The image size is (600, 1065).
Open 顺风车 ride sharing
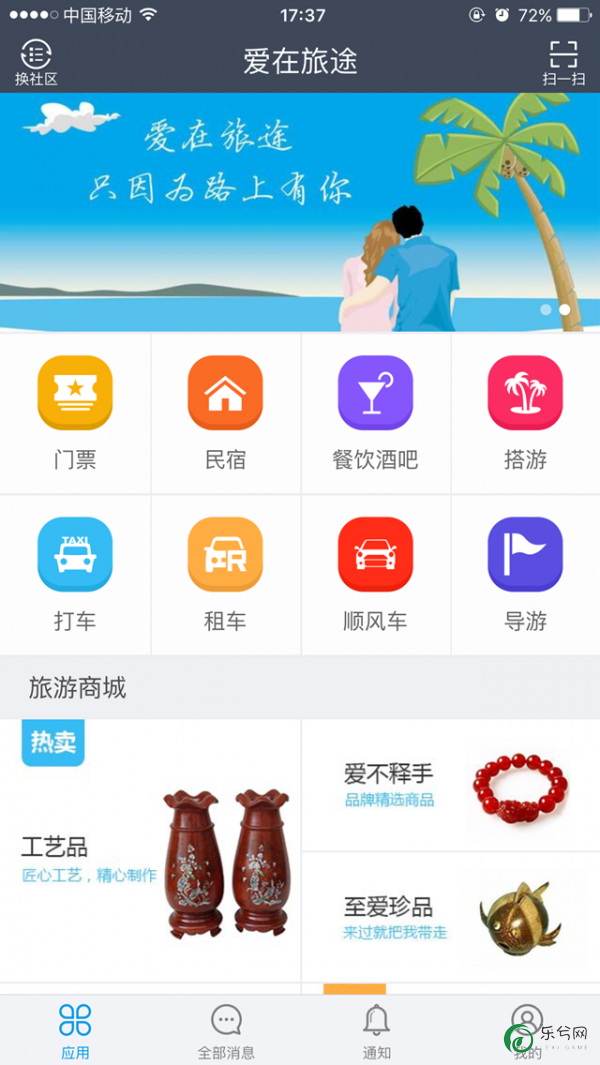coord(375,574)
